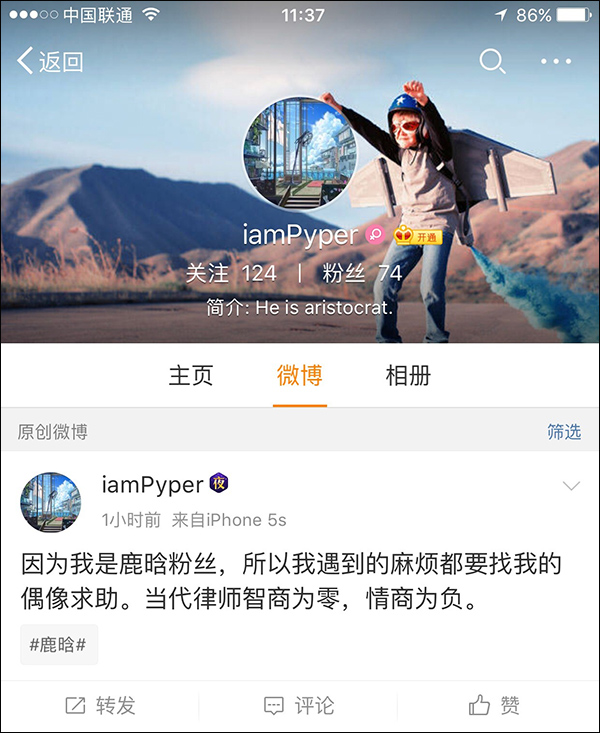Switch to the 相册 tab
The image size is (600, 733).
pos(408,375)
